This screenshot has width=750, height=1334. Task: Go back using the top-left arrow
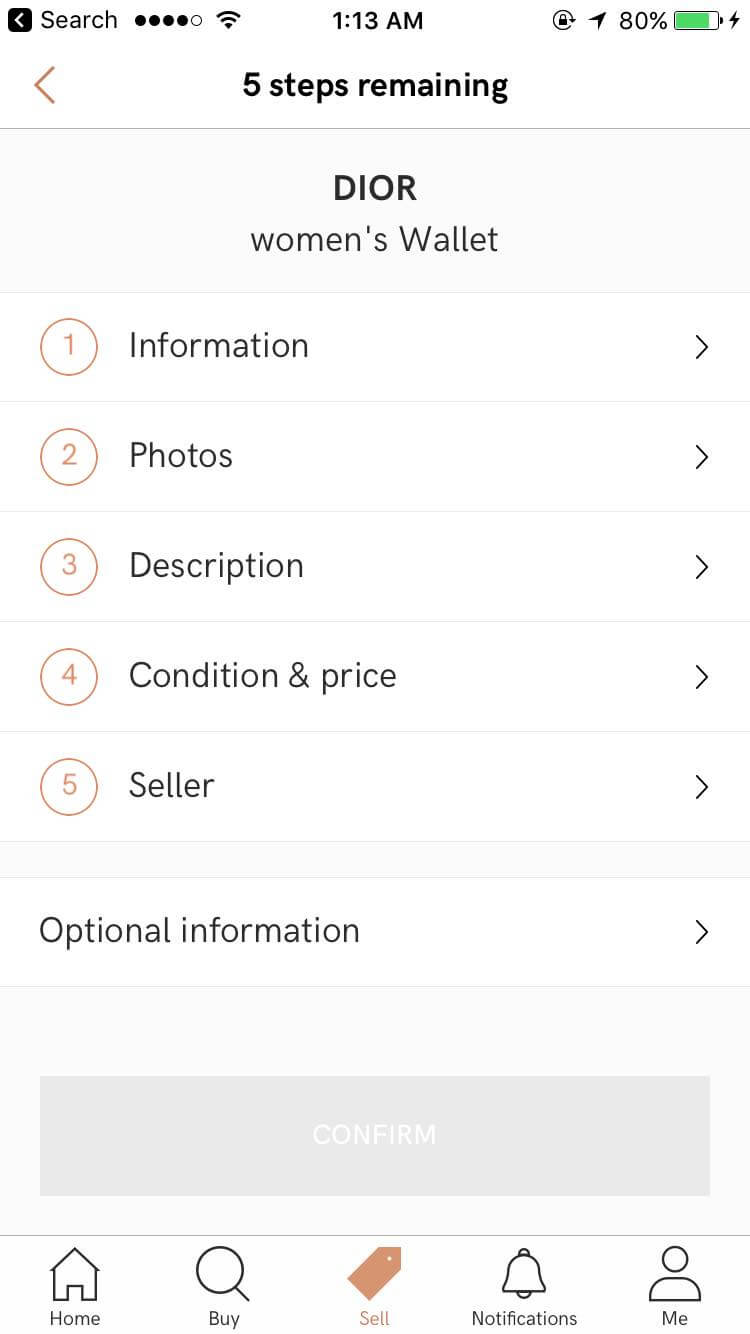pos(45,85)
